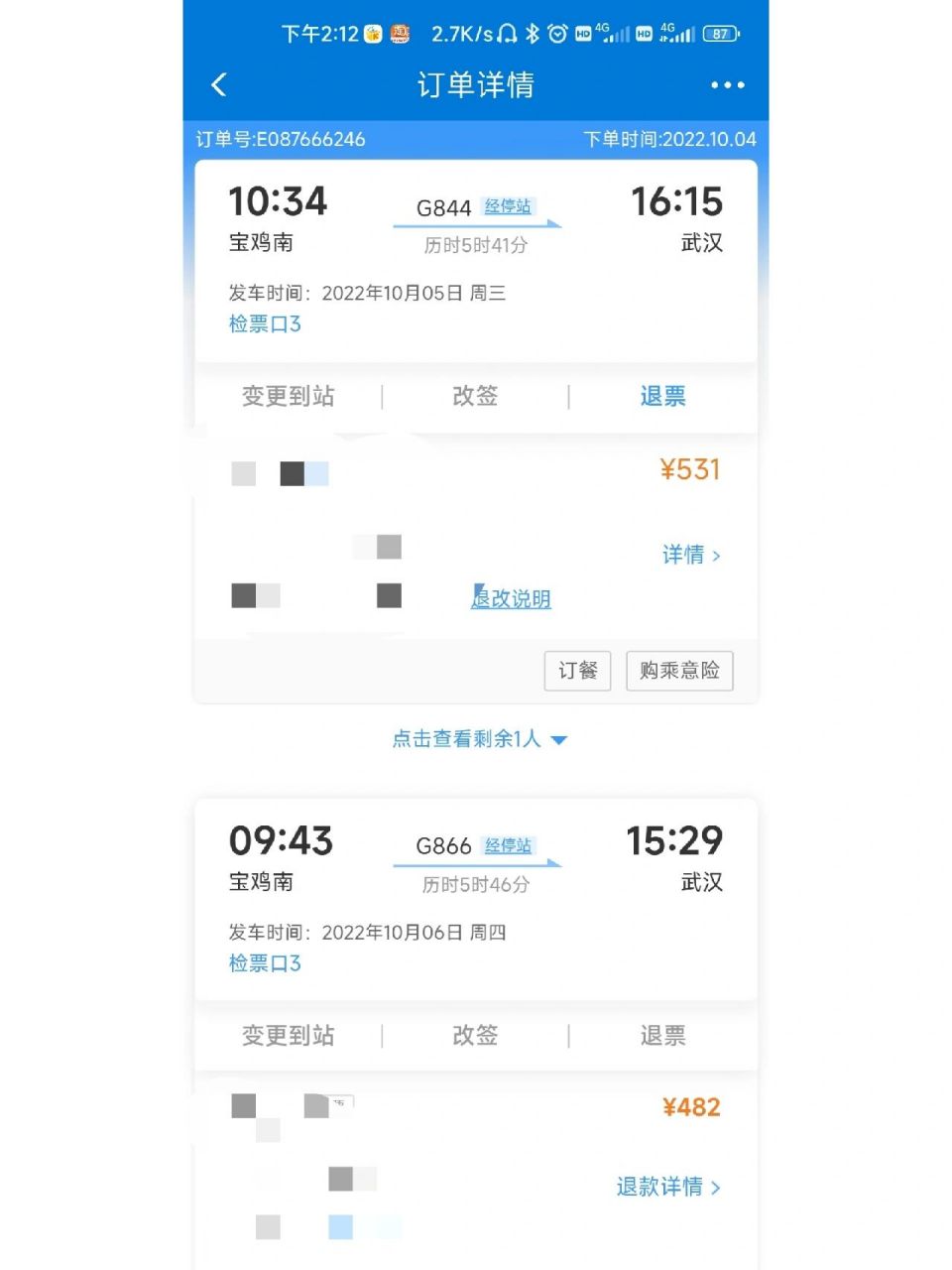
Task: Tap the 订餐 meal ordering button
Action: (x=576, y=671)
